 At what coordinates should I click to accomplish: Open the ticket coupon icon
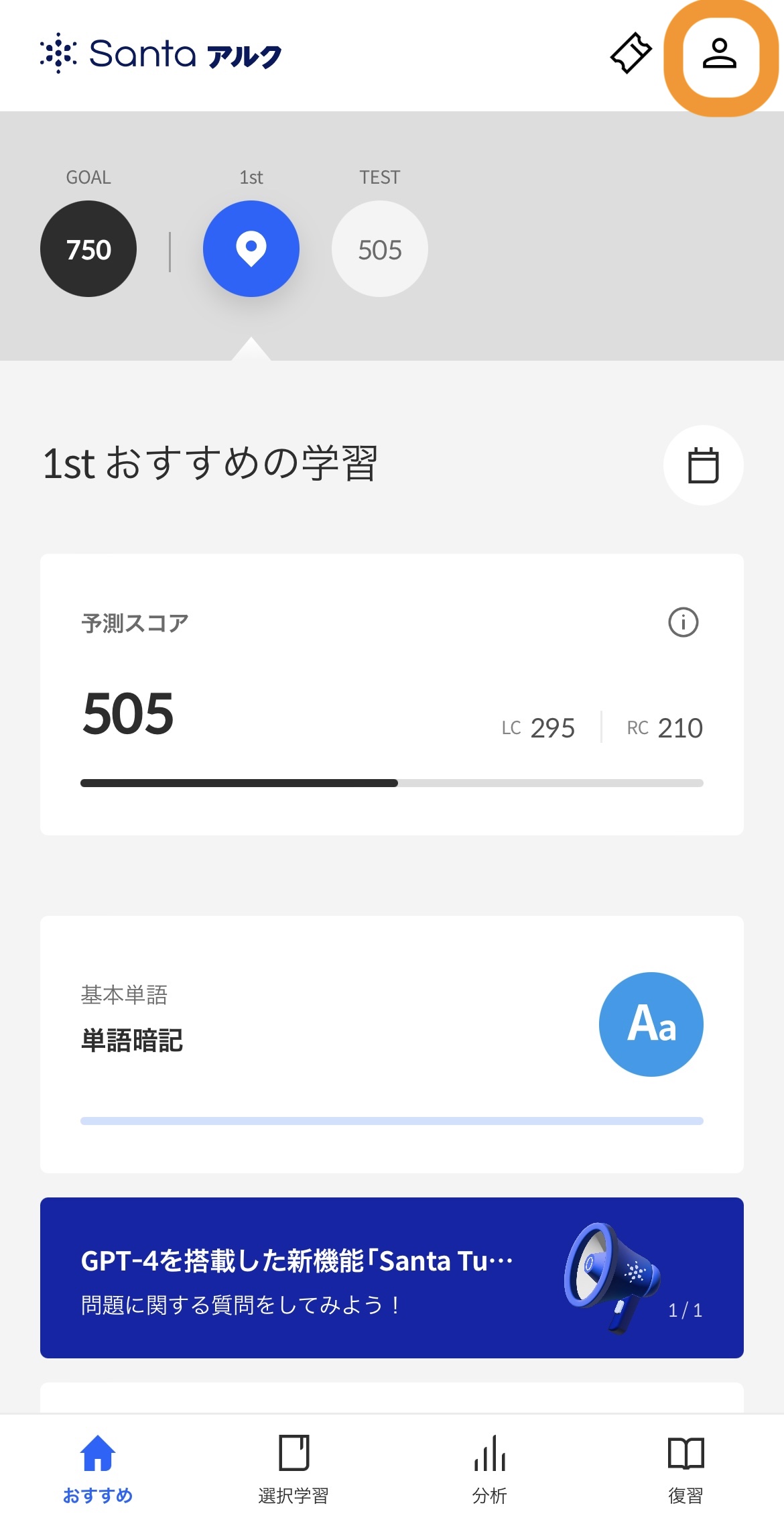click(631, 53)
